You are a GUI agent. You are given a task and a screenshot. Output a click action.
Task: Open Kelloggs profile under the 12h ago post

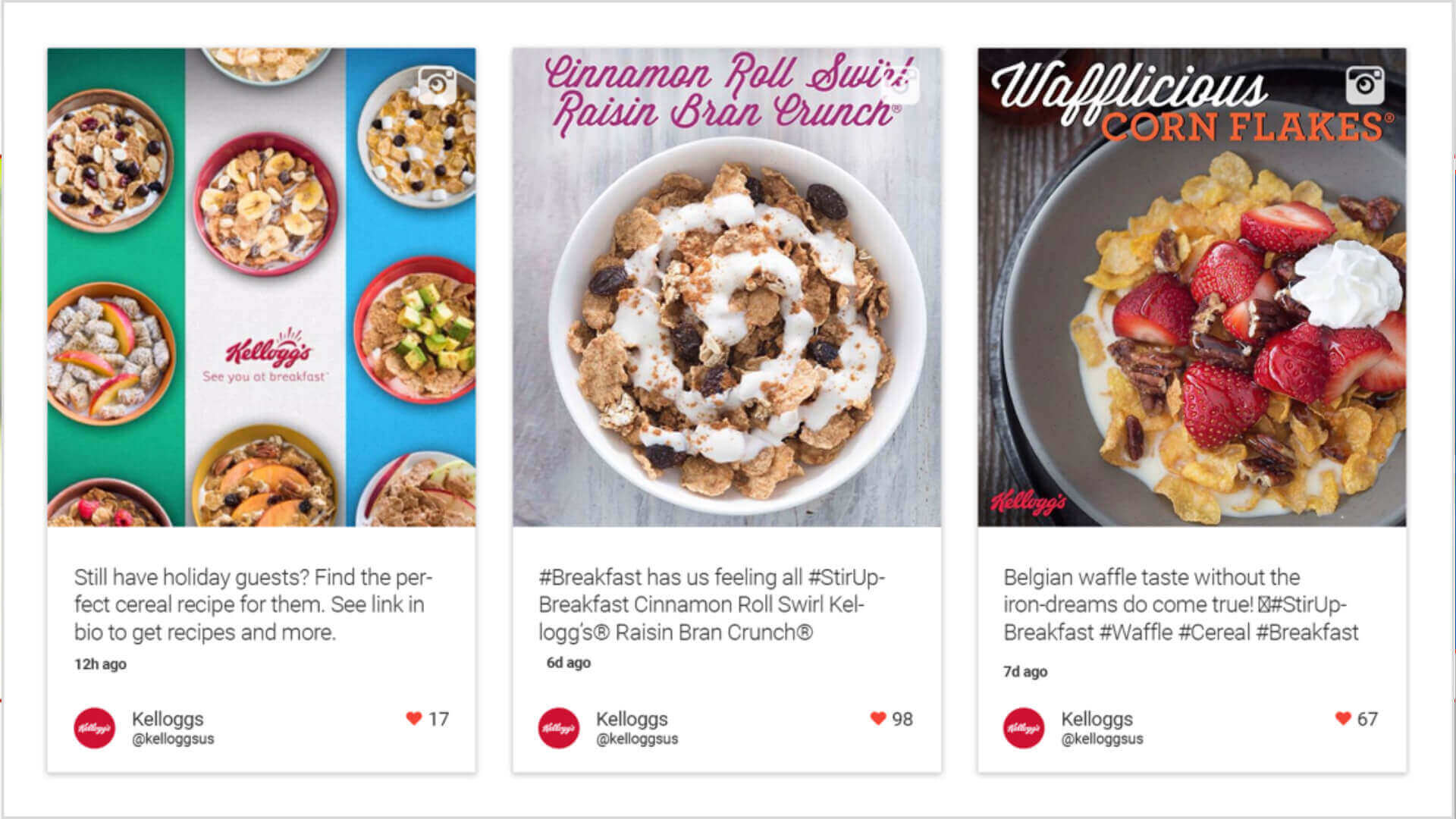coord(168,719)
